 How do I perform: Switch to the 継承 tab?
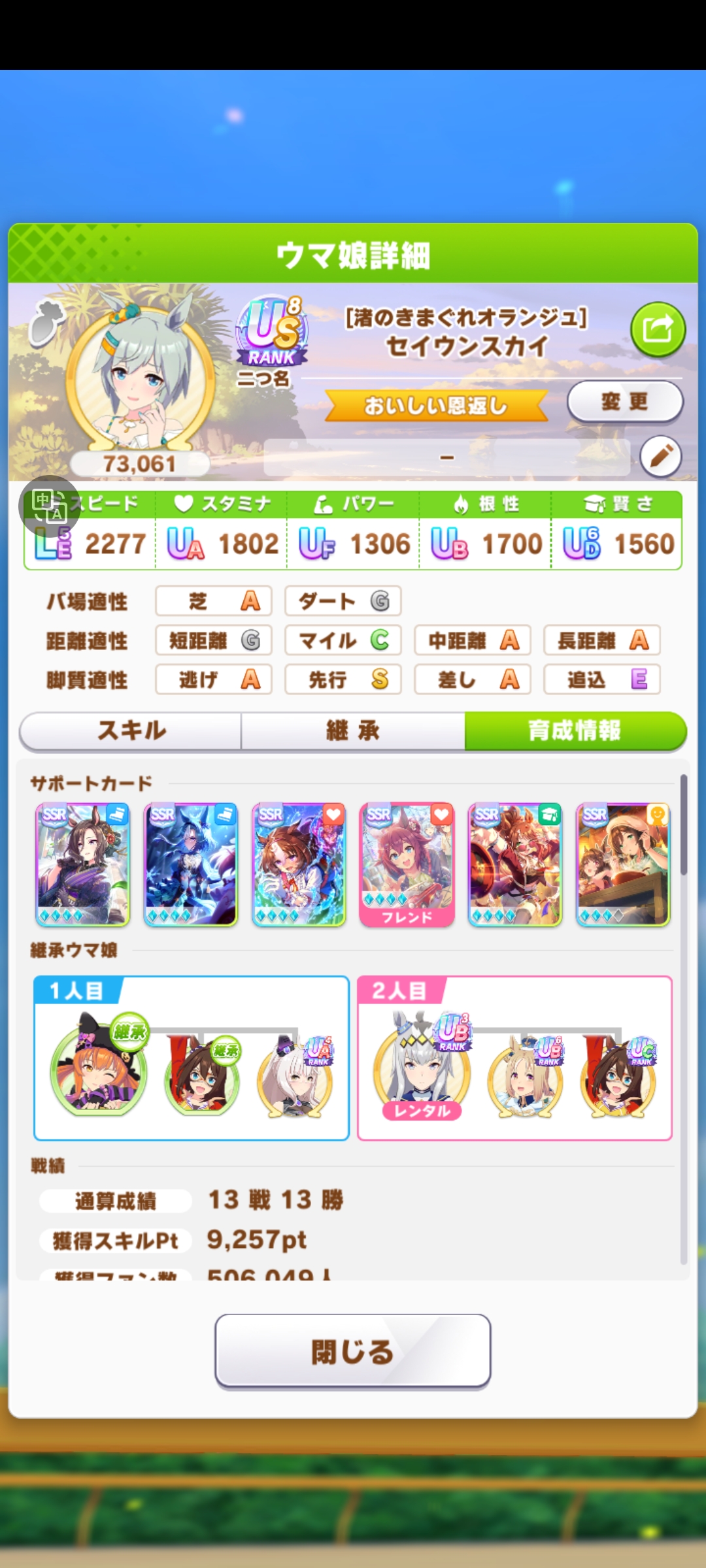pyautogui.click(x=353, y=730)
